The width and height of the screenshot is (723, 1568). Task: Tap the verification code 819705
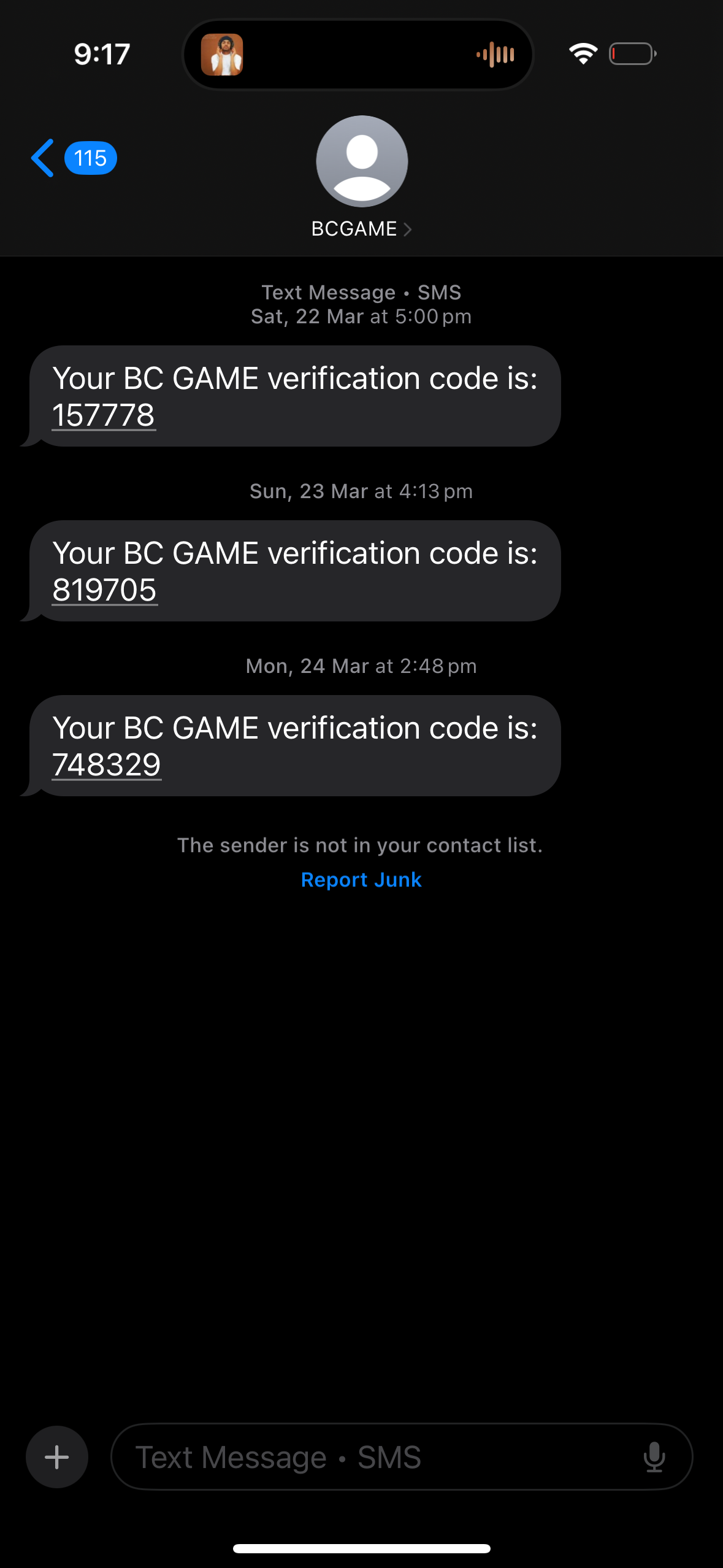pyautogui.click(x=104, y=590)
